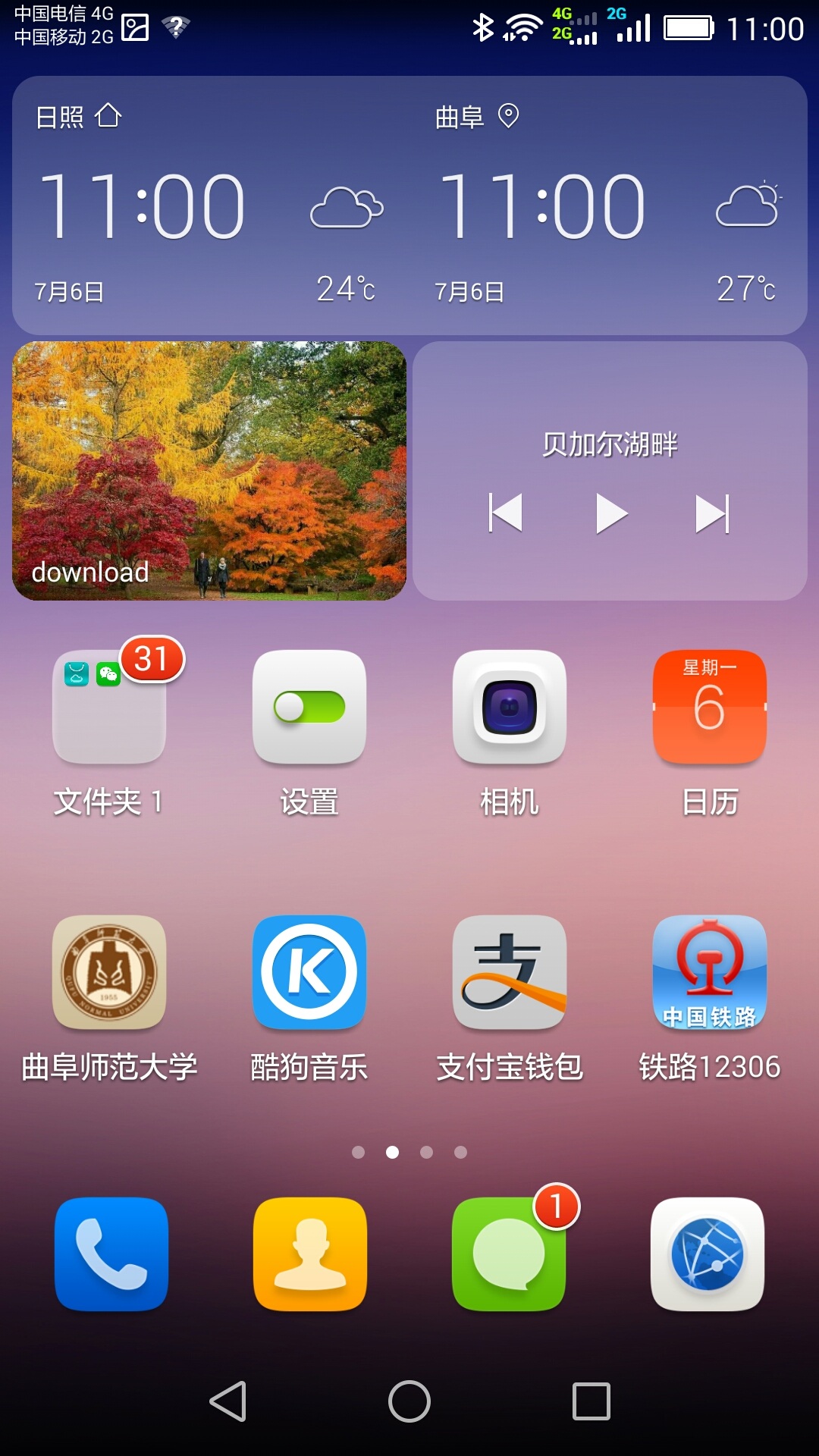The width and height of the screenshot is (819, 1456).
Task: Open the download photo album widget
Action: (209, 471)
